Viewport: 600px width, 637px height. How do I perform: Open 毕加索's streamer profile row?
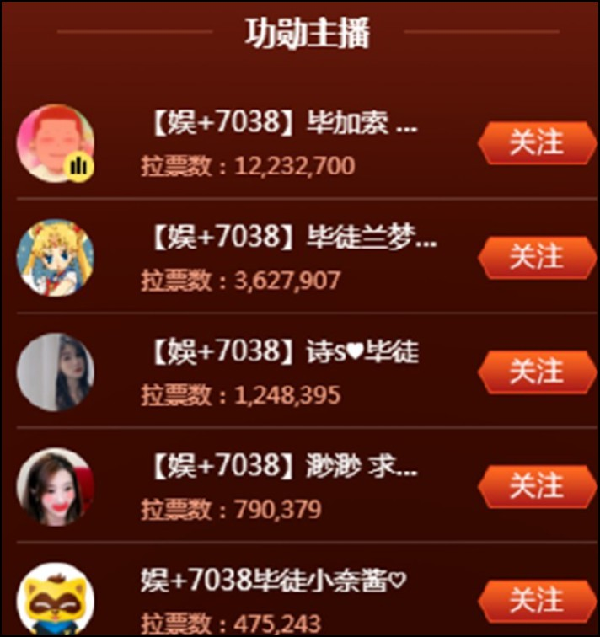tap(280, 128)
